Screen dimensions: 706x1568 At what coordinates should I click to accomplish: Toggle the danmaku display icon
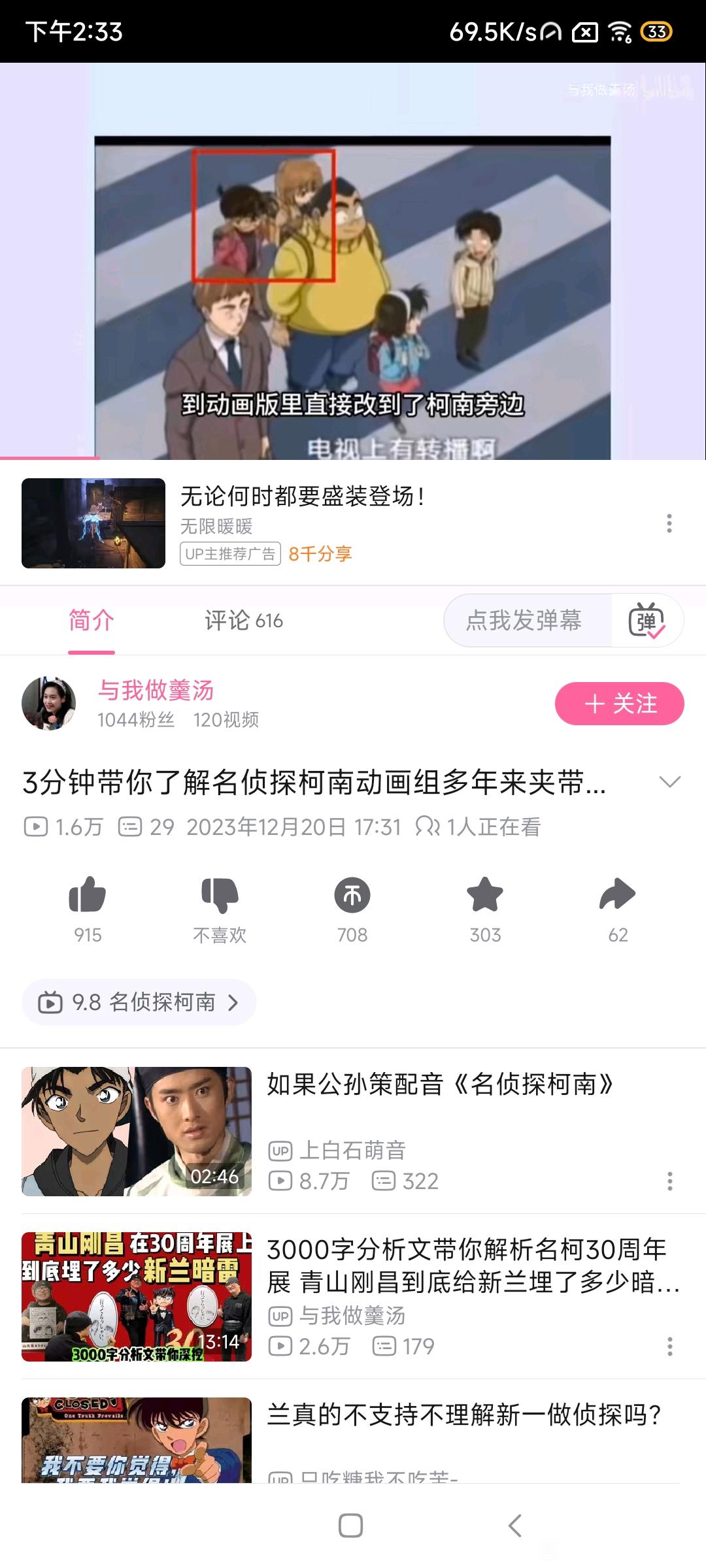(x=647, y=621)
